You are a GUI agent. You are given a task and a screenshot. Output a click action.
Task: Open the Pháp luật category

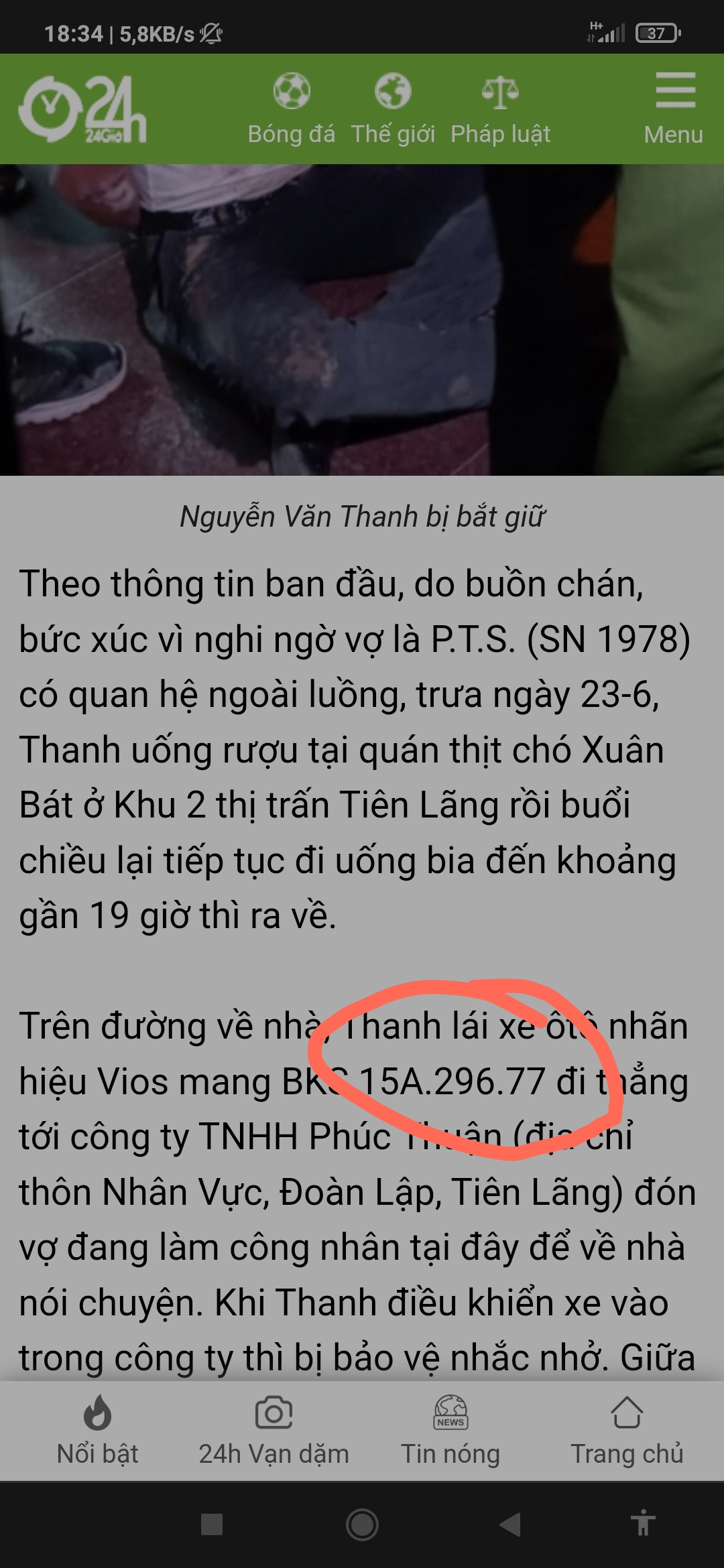[500, 109]
